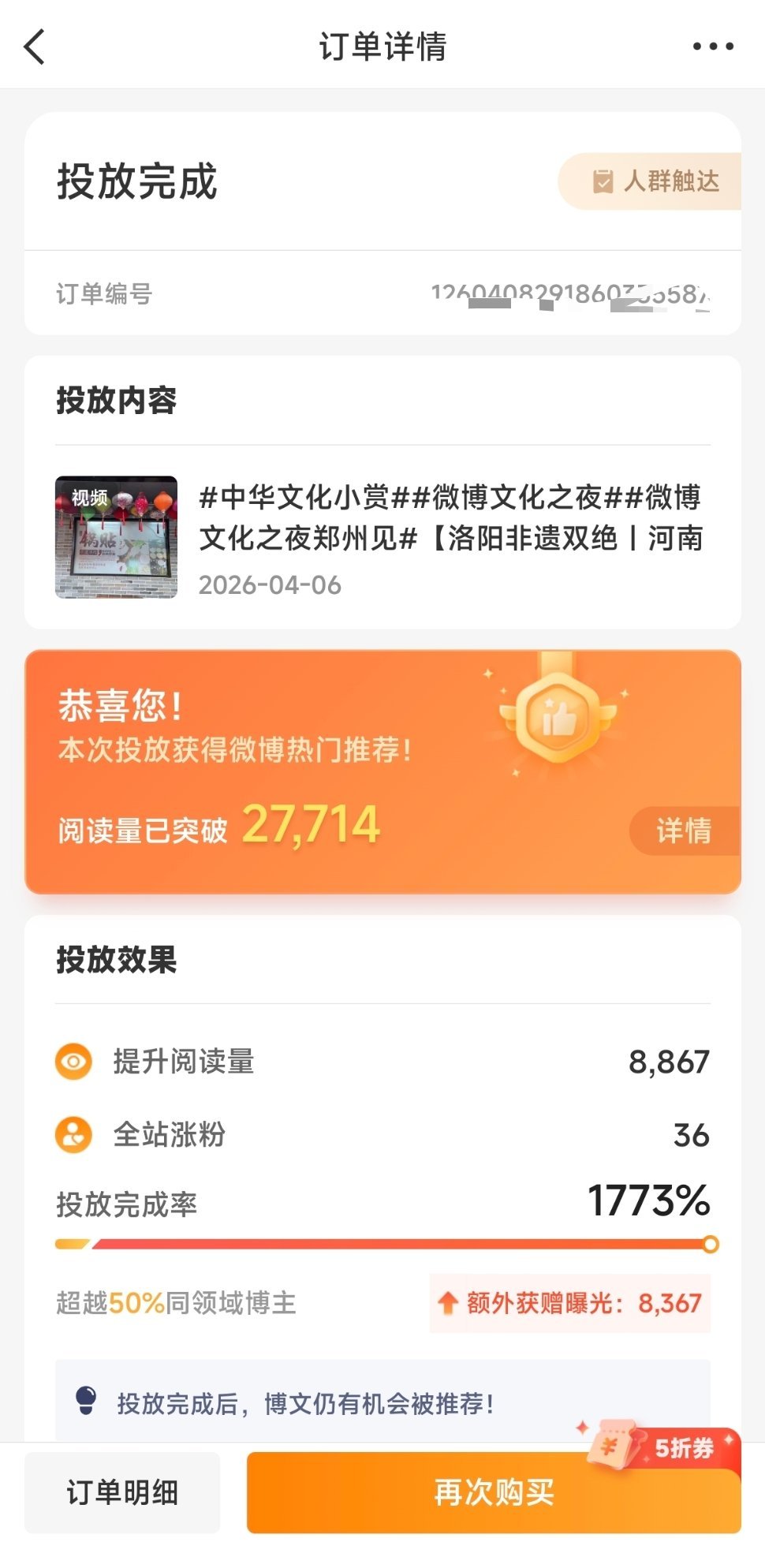Click the 人群触达 audience reach icon
The height and width of the screenshot is (1568, 765).
[603, 181]
